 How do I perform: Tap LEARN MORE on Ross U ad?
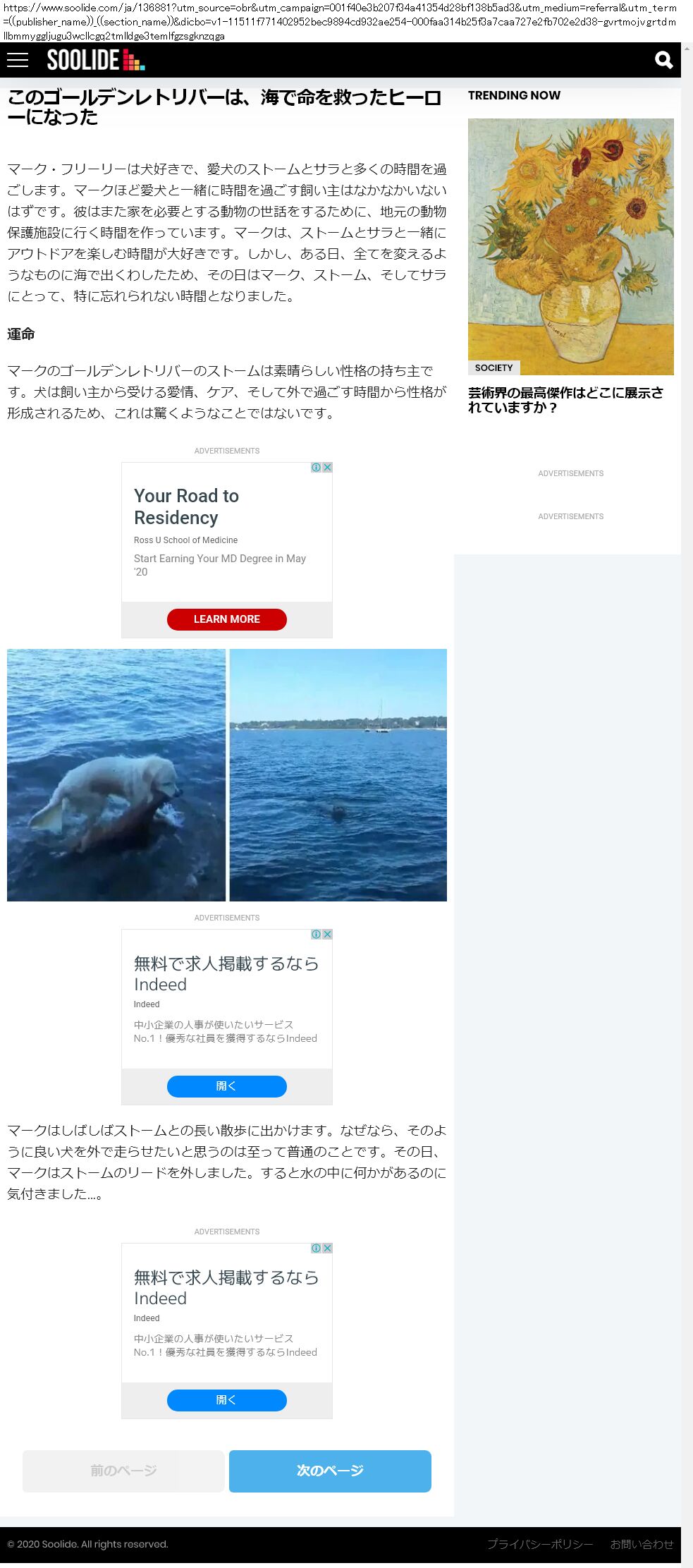(x=226, y=619)
